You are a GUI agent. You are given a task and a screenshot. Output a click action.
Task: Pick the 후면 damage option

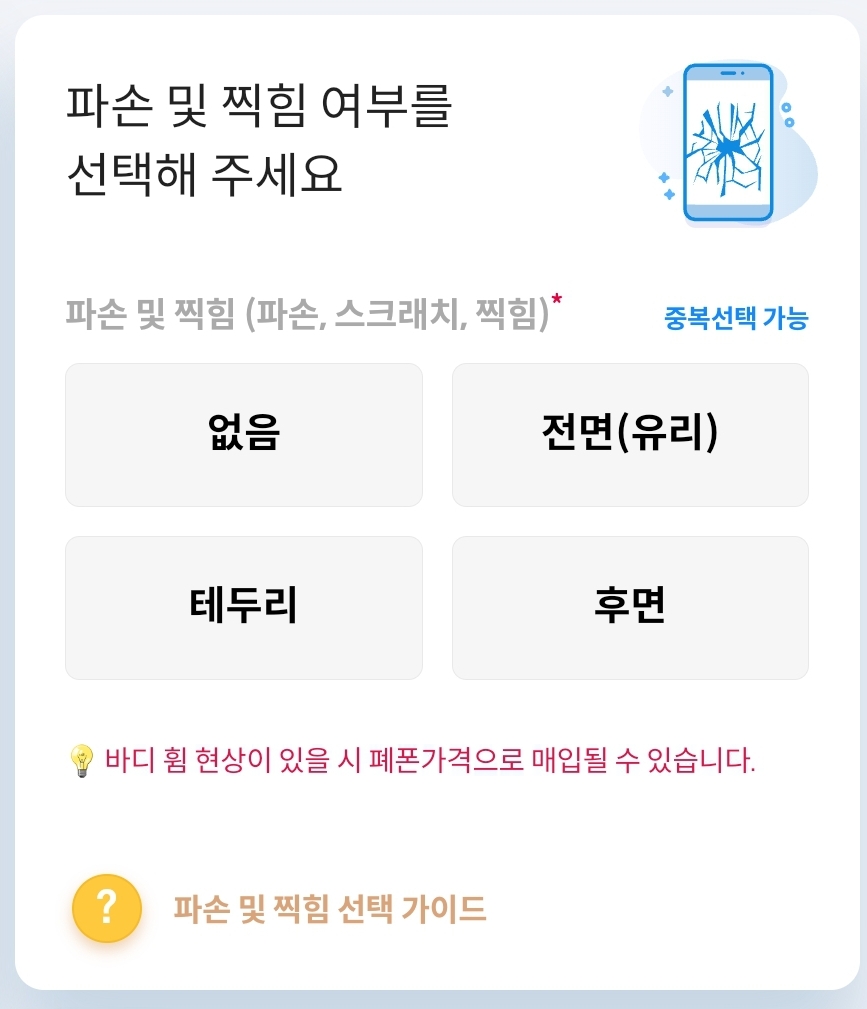(630, 607)
